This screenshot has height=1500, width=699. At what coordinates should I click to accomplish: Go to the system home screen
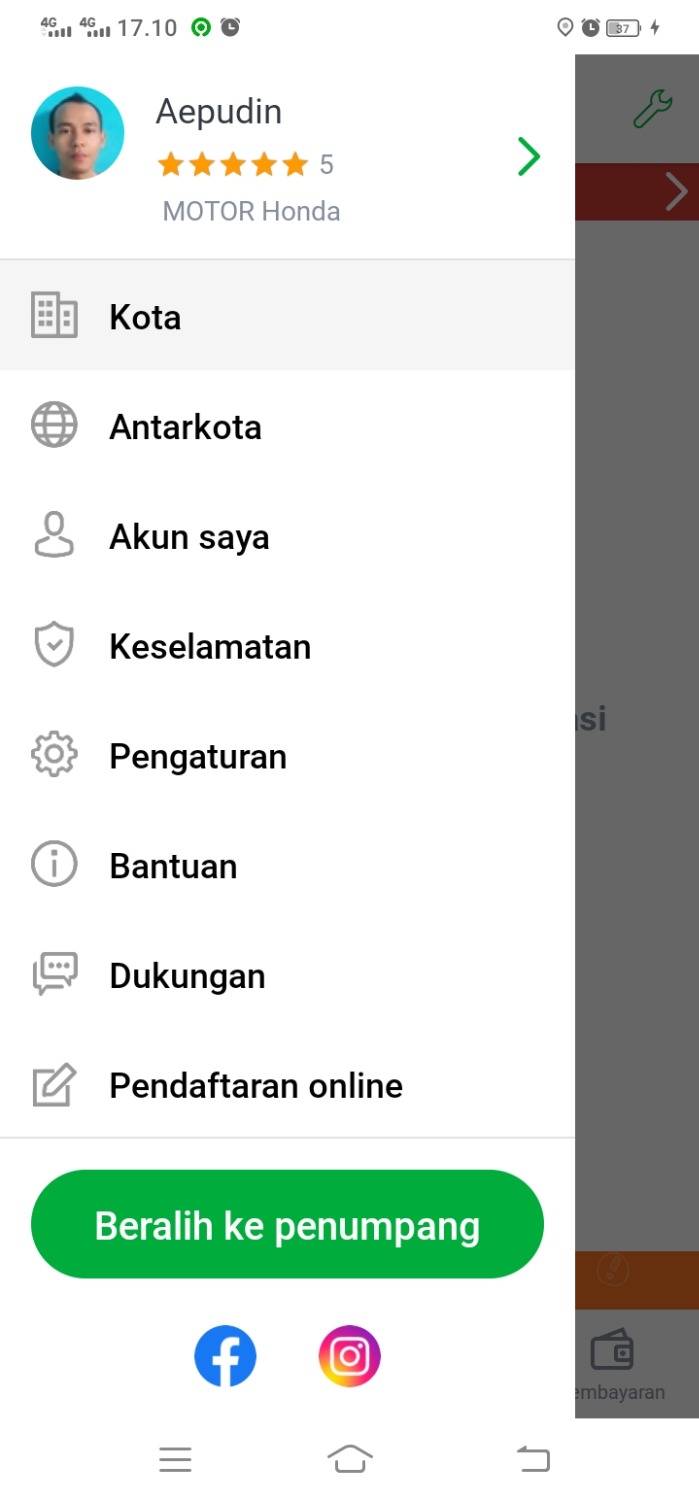(349, 1460)
